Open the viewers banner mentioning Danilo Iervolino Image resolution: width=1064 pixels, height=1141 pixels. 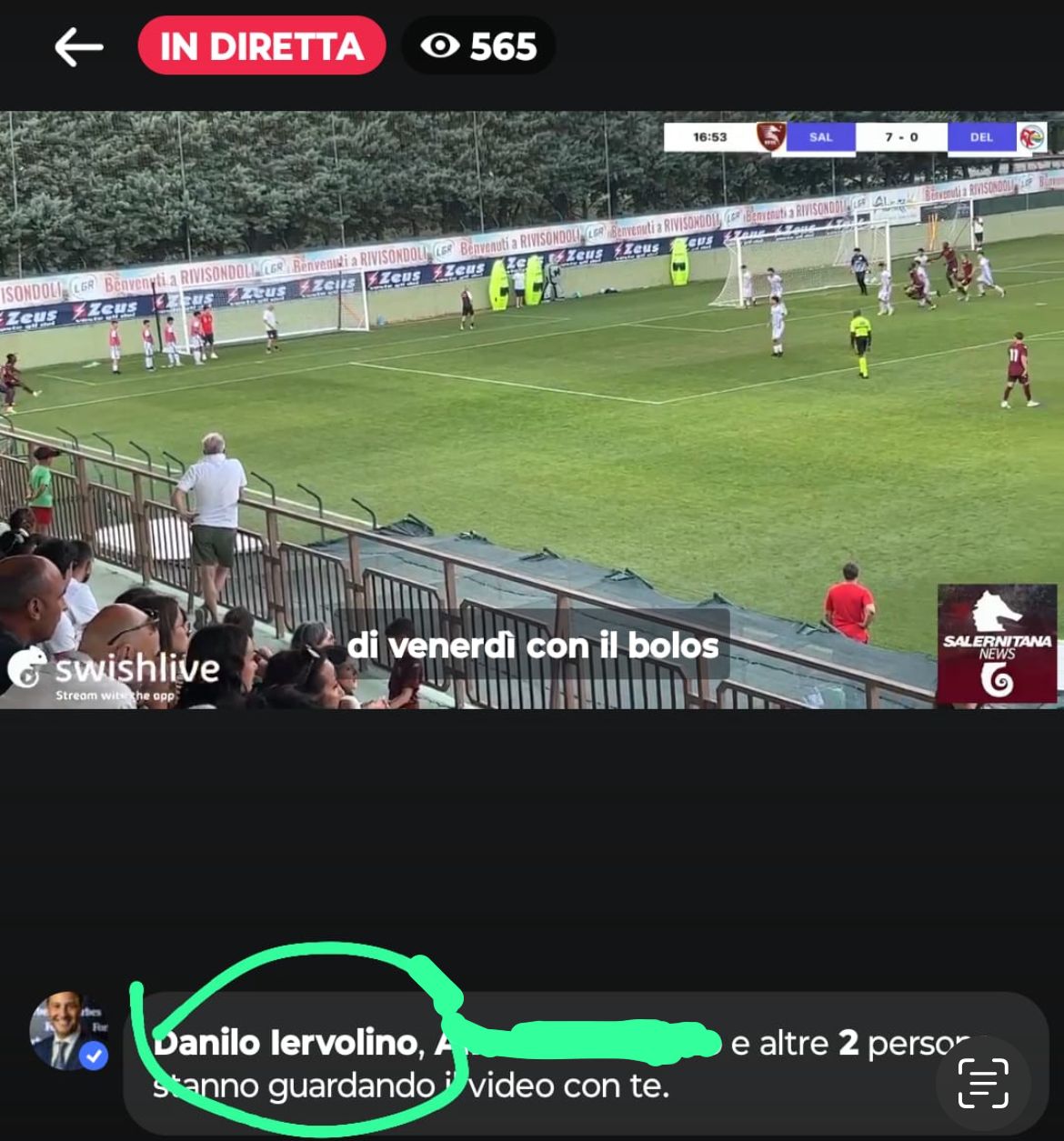pyautogui.click(x=586, y=1063)
